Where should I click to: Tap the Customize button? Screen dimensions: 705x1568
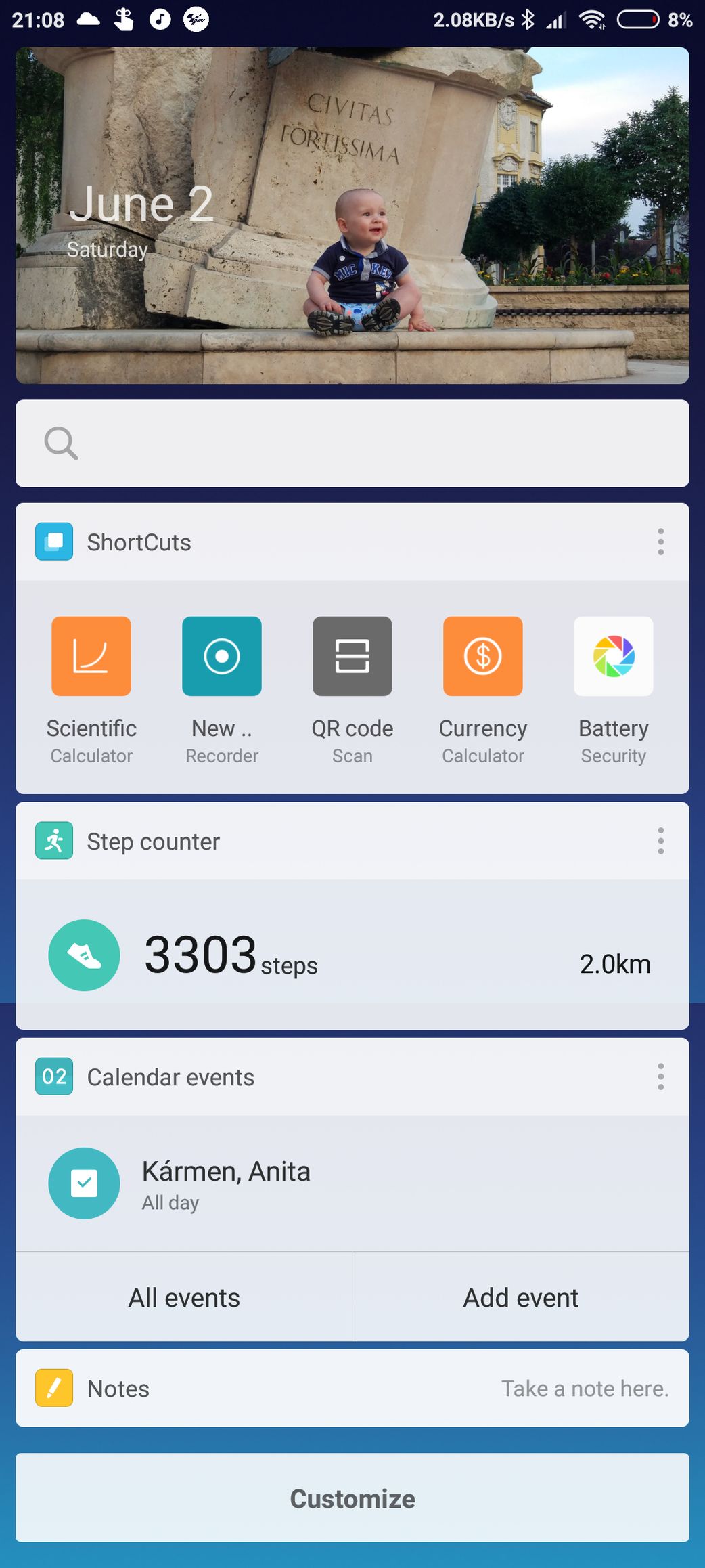tap(352, 1498)
